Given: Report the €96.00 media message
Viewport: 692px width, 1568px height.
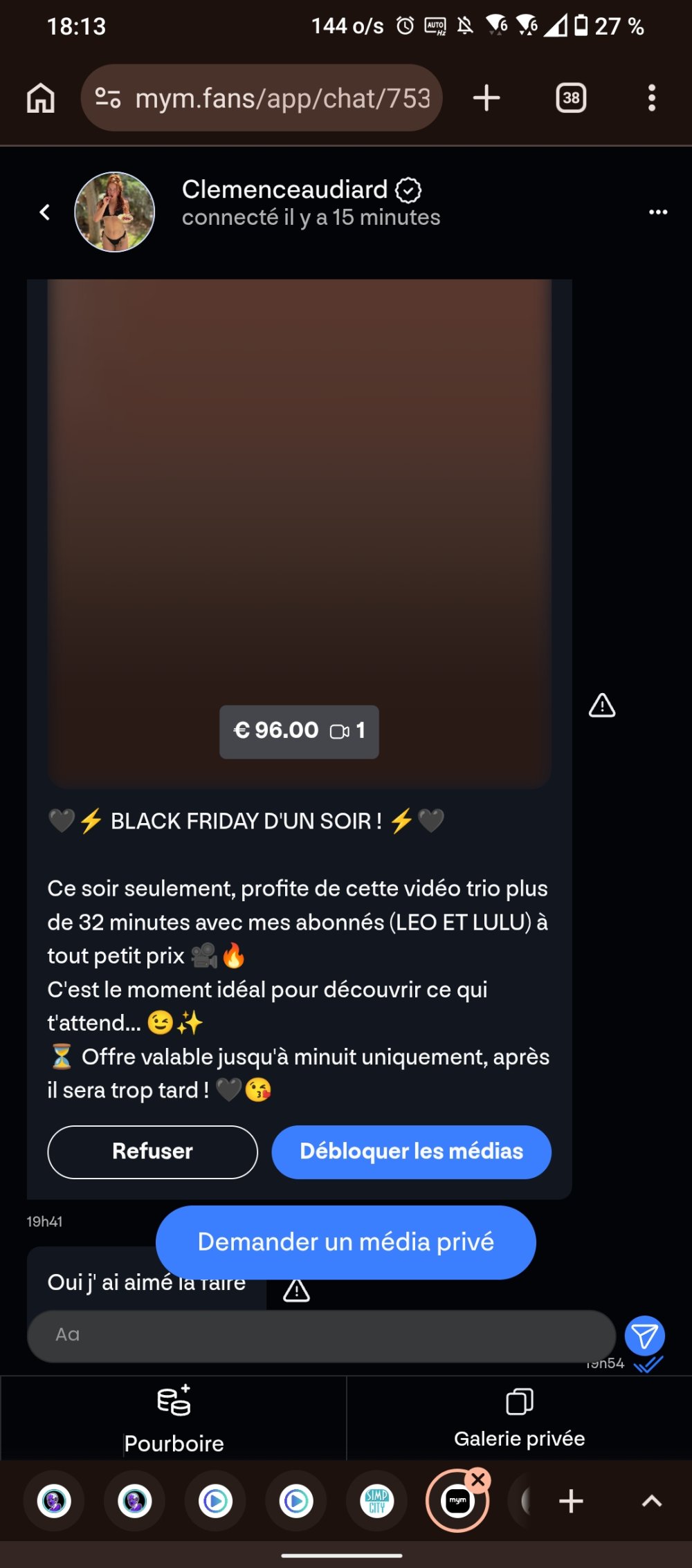Looking at the screenshot, I should coord(602,705).
